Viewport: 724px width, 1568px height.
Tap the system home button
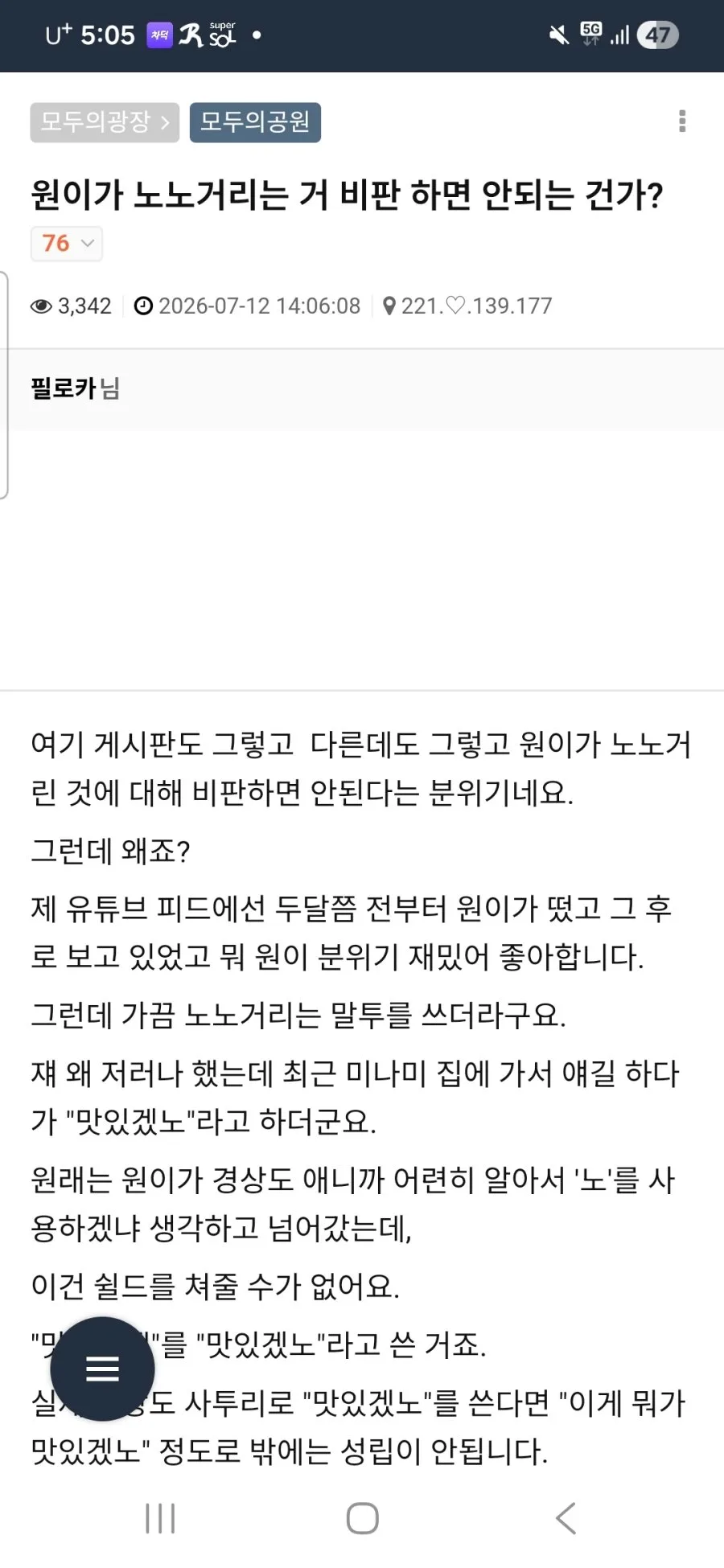click(362, 1518)
